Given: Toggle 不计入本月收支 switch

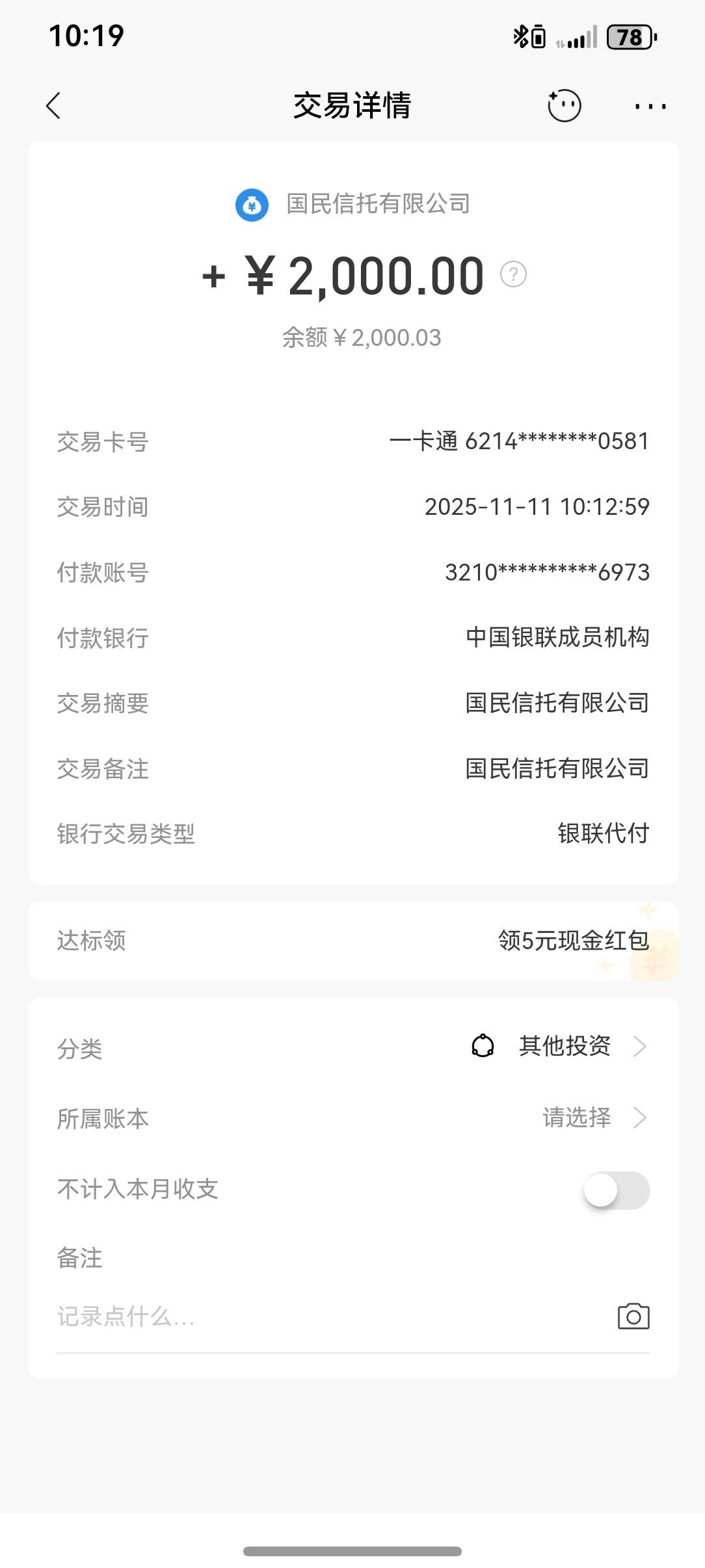Looking at the screenshot, I should [x=617, y=1190].
